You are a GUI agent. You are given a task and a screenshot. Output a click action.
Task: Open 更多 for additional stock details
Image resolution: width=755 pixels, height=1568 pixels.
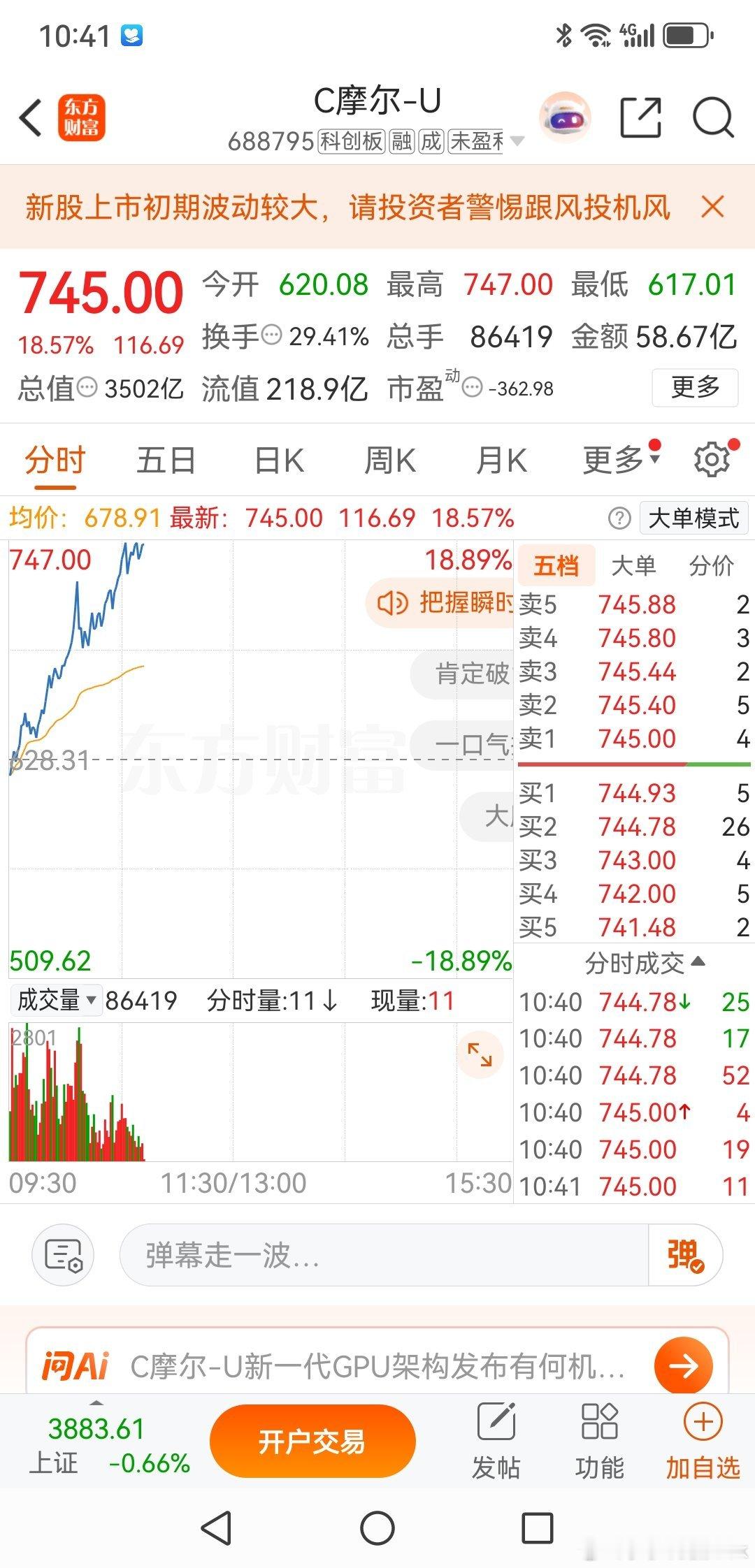(x=694, y=389)
